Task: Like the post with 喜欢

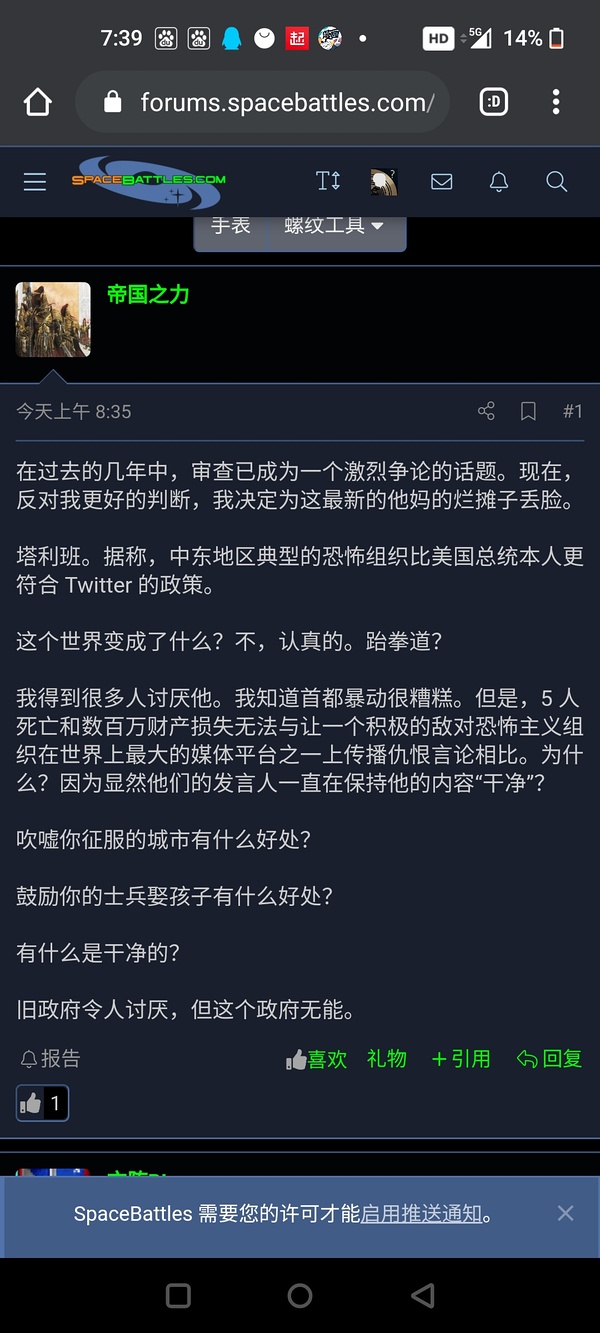Action: point(316,1059)
